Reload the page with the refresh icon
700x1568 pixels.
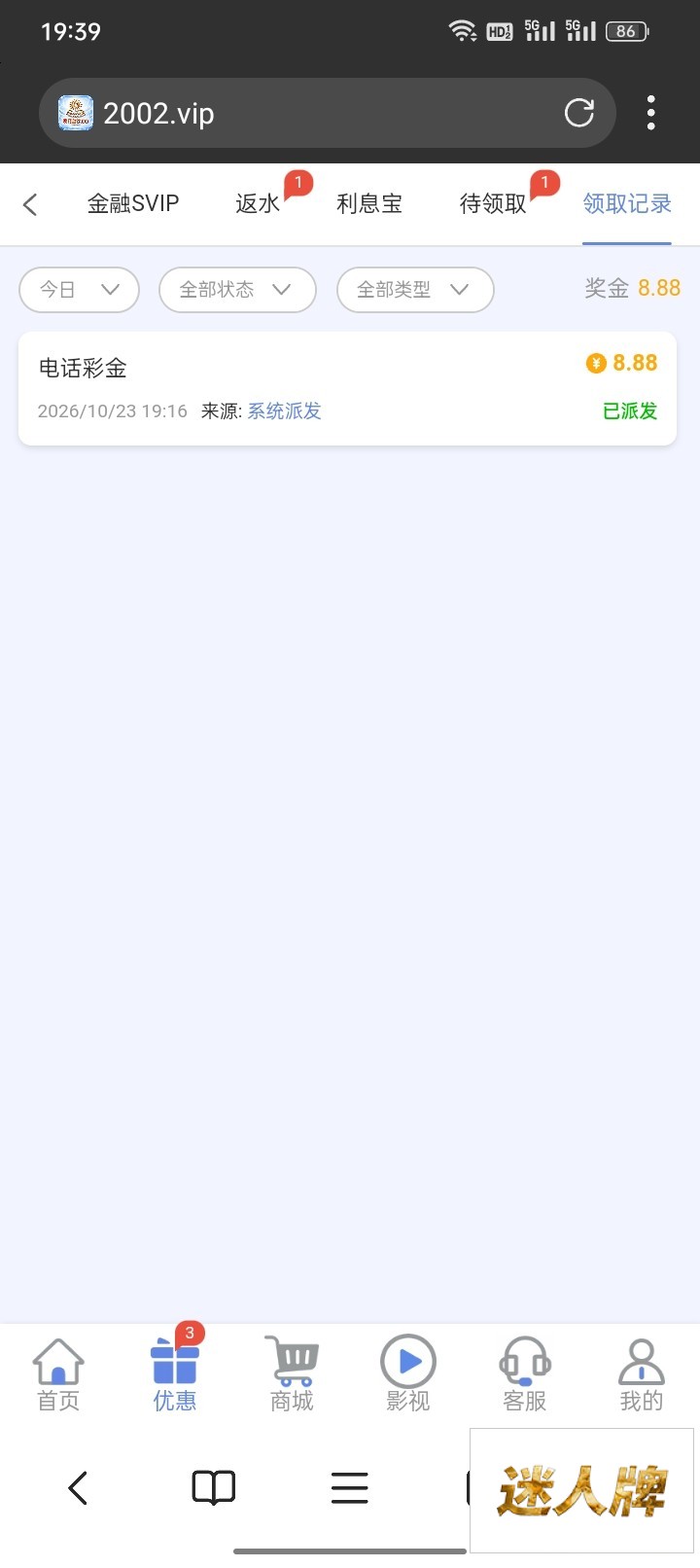[x=579, y=113]
